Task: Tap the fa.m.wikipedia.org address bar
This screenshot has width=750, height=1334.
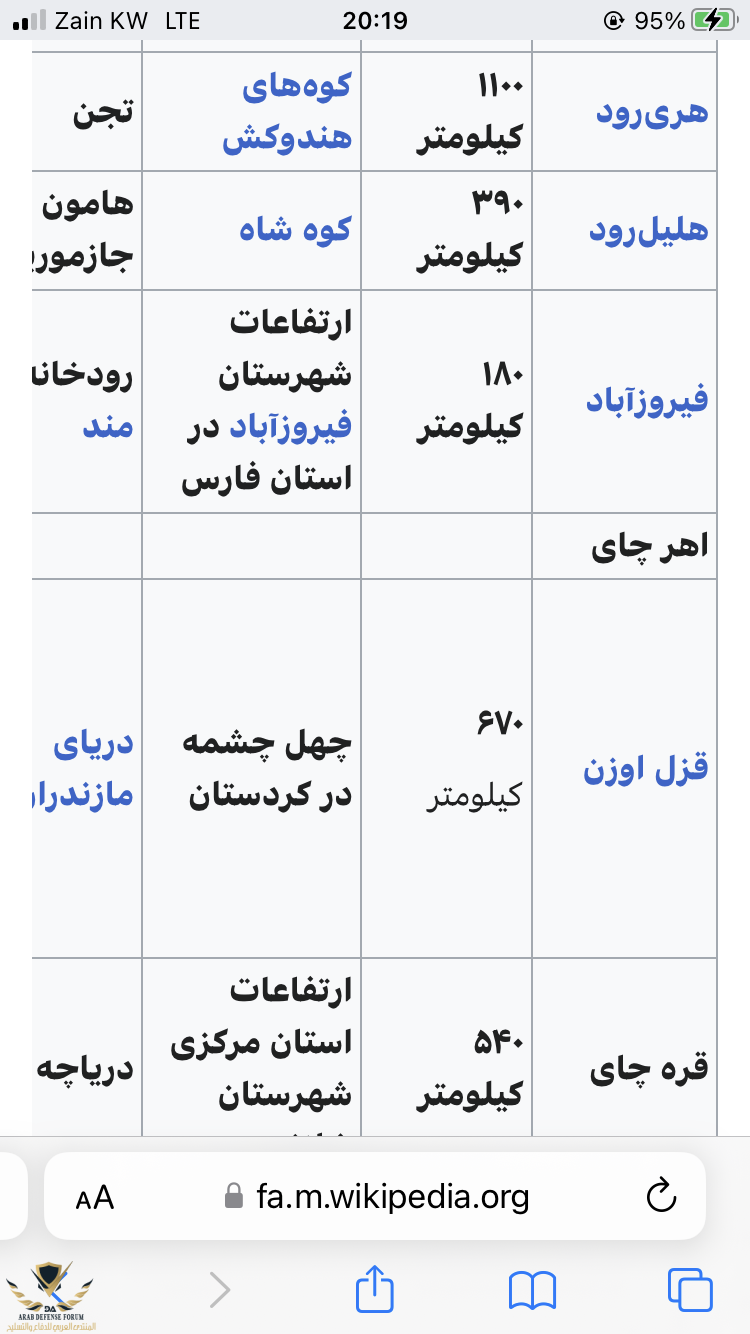Action: 392,1197
